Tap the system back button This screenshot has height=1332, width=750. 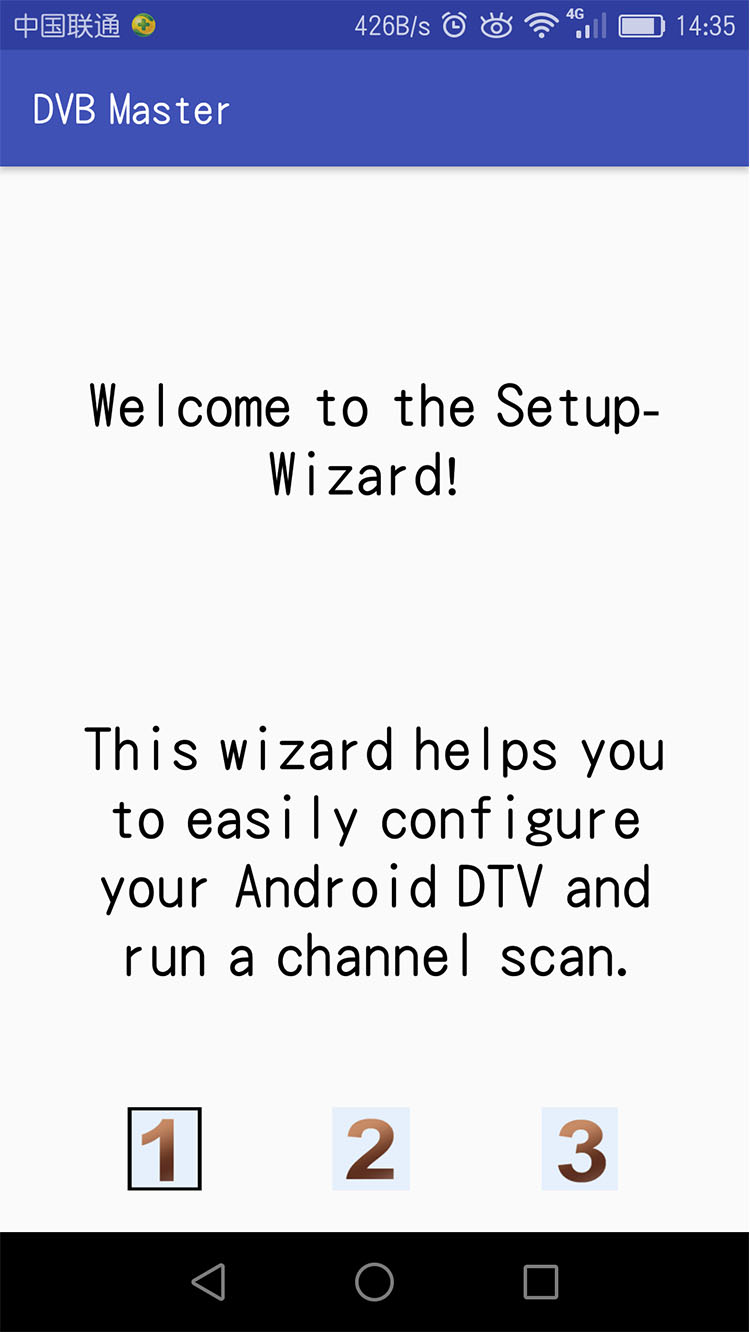pos(209,1282)
